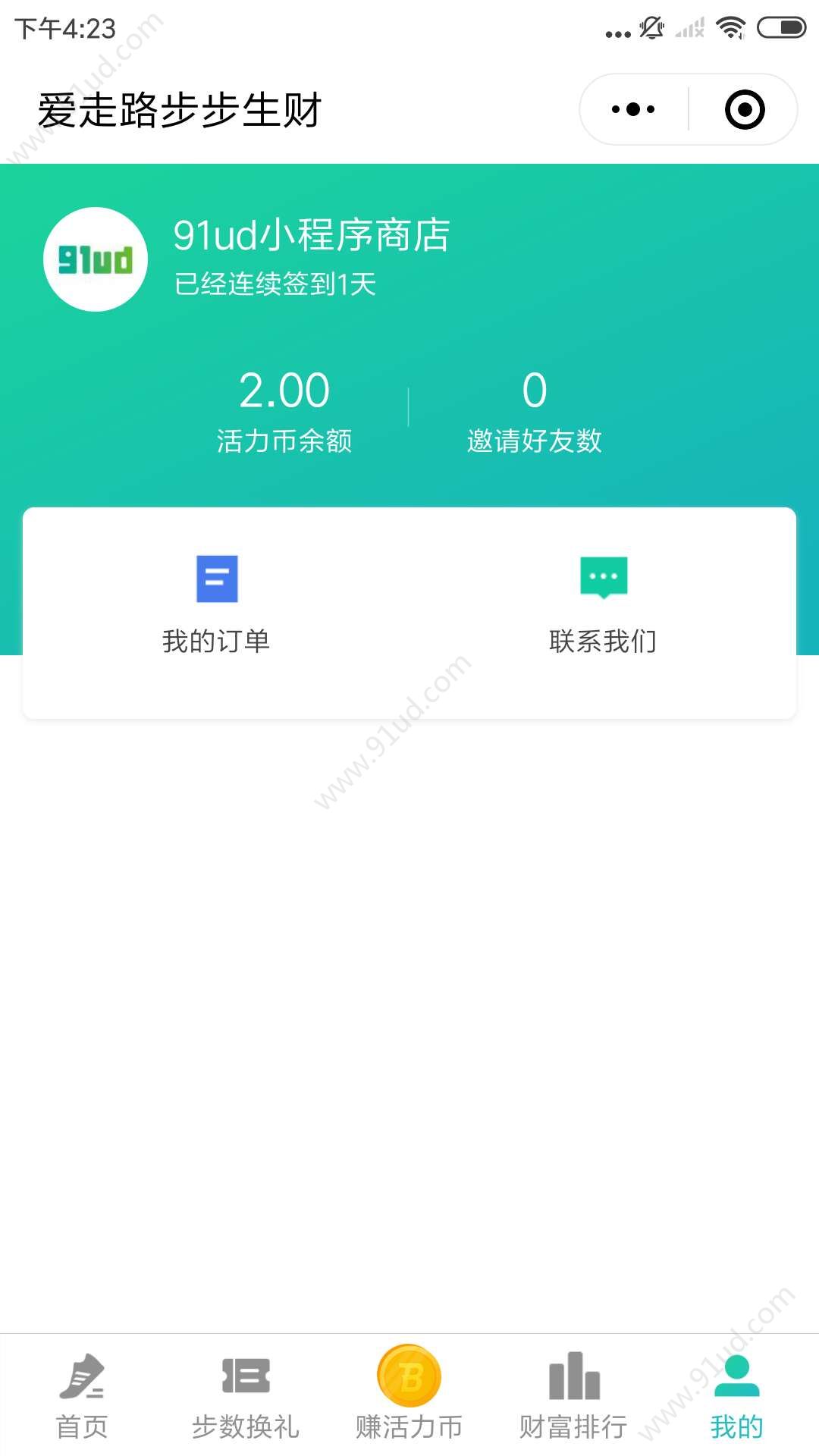Open 91ud小程序商店 store name link
Viewport: 819px width, 1456px height.
pyautogui.click(x=311, y=237)
